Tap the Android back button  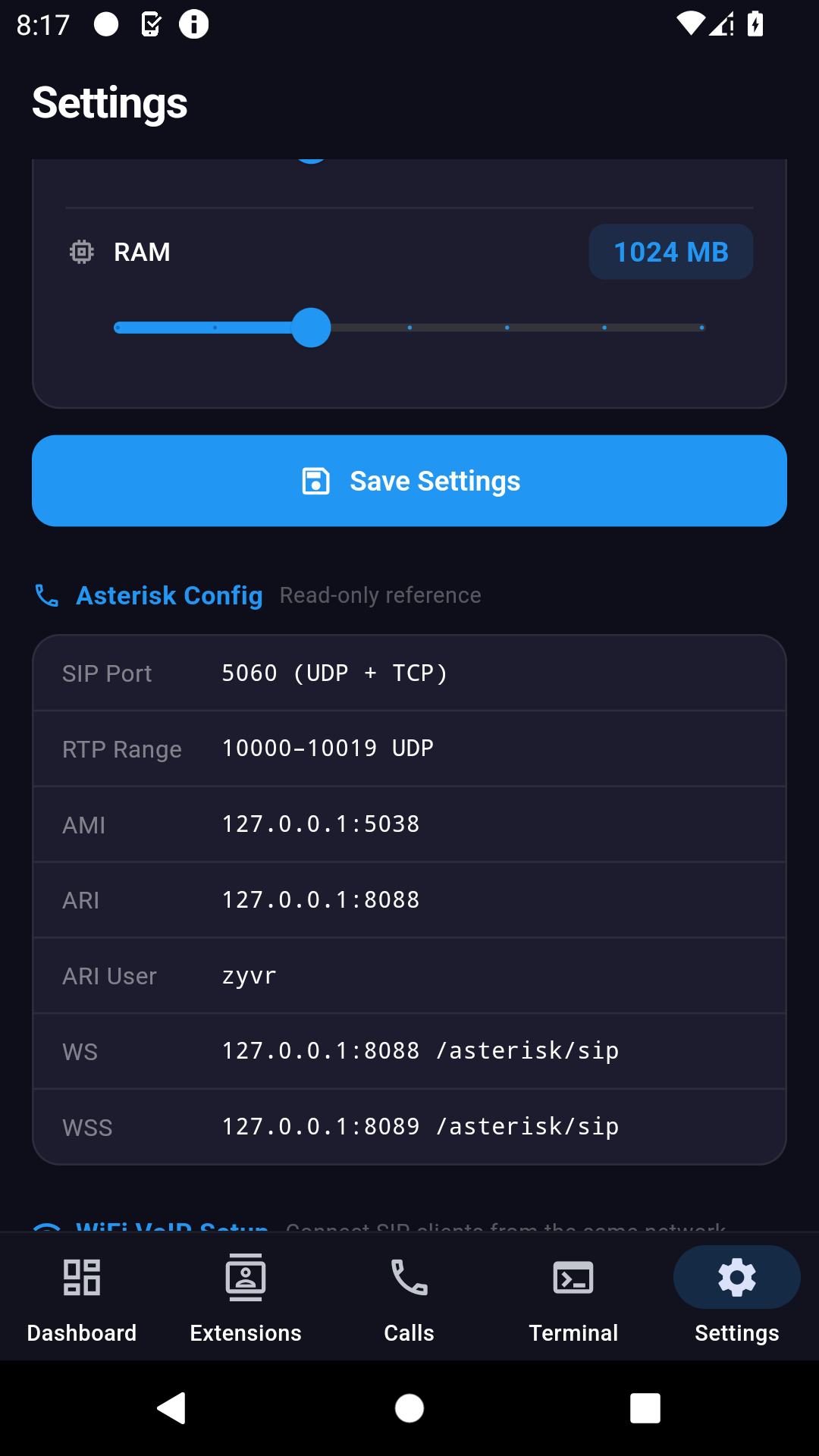coord(173,1408)
